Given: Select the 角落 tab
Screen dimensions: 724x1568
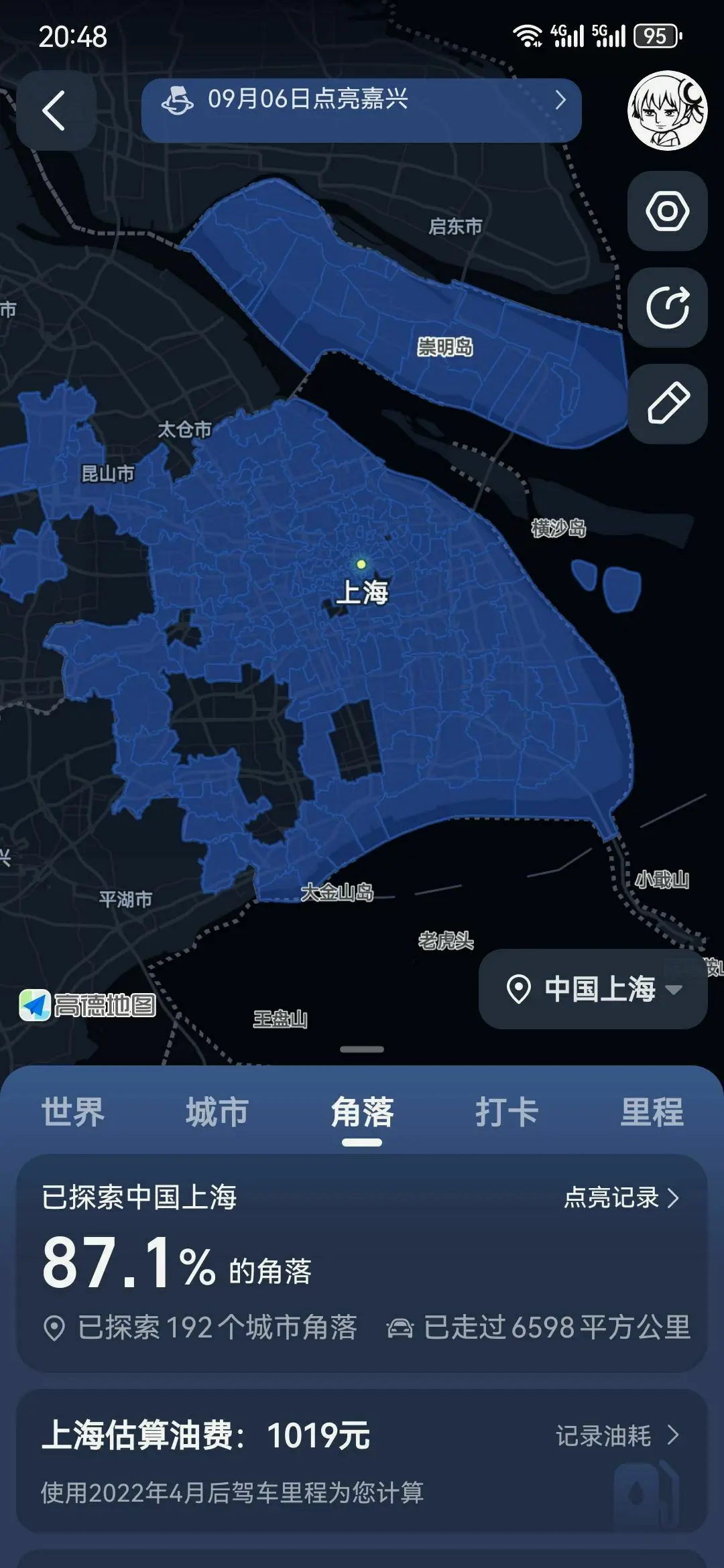Looking at the screenshot, I should tap(362, 1112).
